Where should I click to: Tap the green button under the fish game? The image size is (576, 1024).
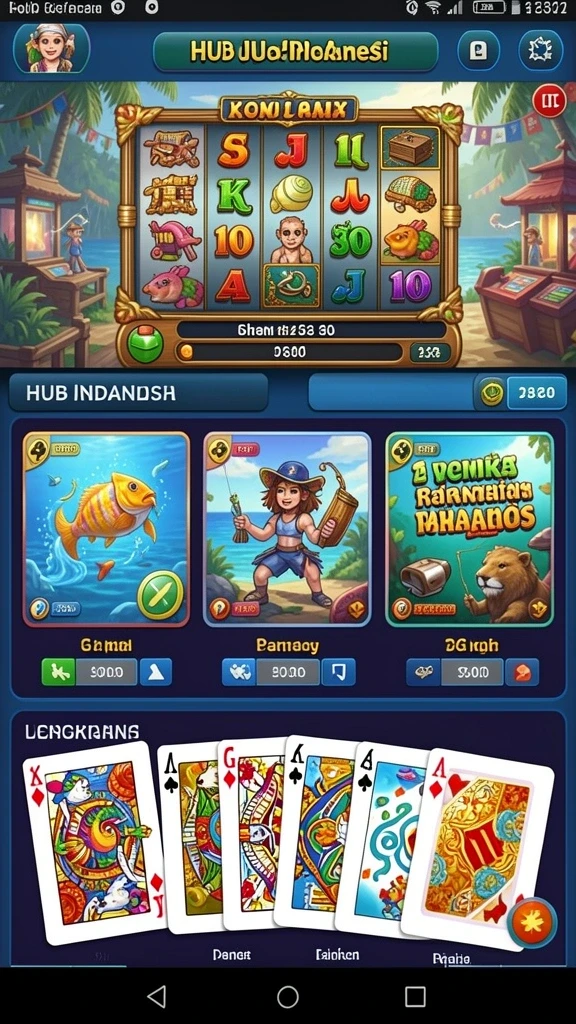pos(59,671)
